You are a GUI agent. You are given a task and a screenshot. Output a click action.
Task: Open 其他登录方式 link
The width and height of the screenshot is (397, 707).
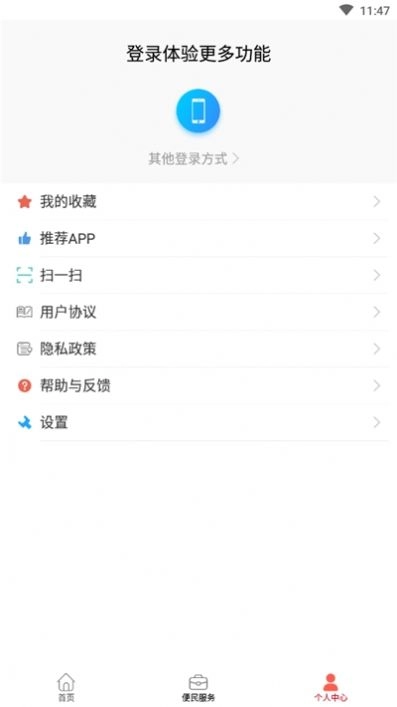pyautogui.click(x=194, y=159)
